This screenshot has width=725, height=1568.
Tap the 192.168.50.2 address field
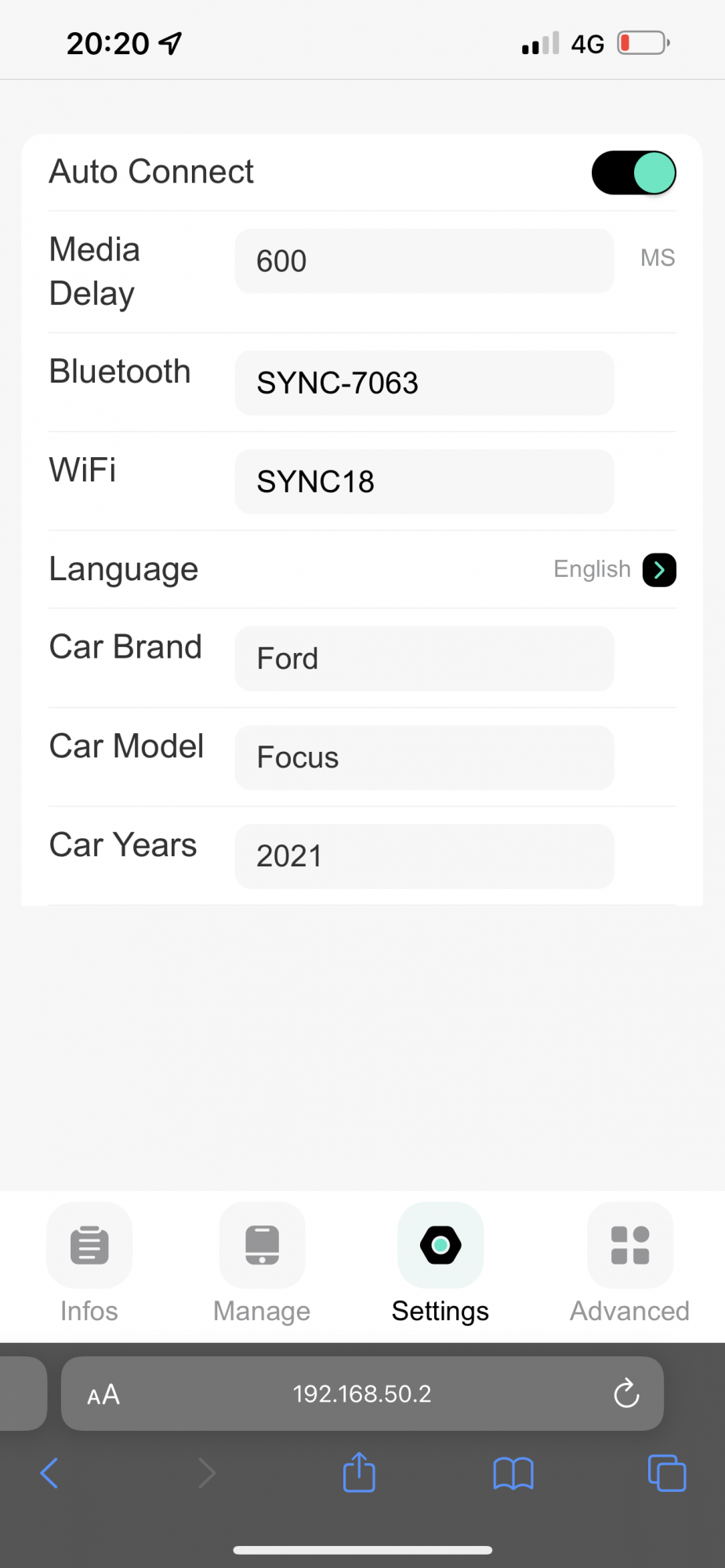pos(362,1394)
